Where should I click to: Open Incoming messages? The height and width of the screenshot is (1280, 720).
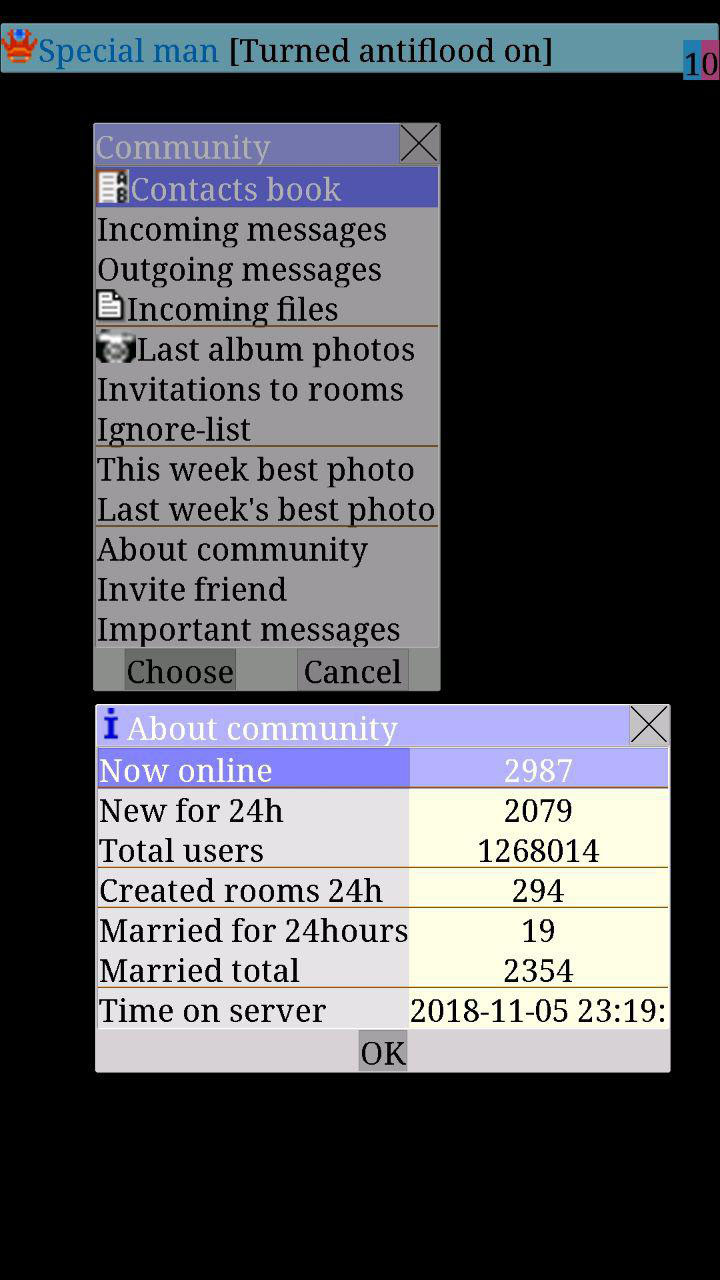(x=267, y=228)
